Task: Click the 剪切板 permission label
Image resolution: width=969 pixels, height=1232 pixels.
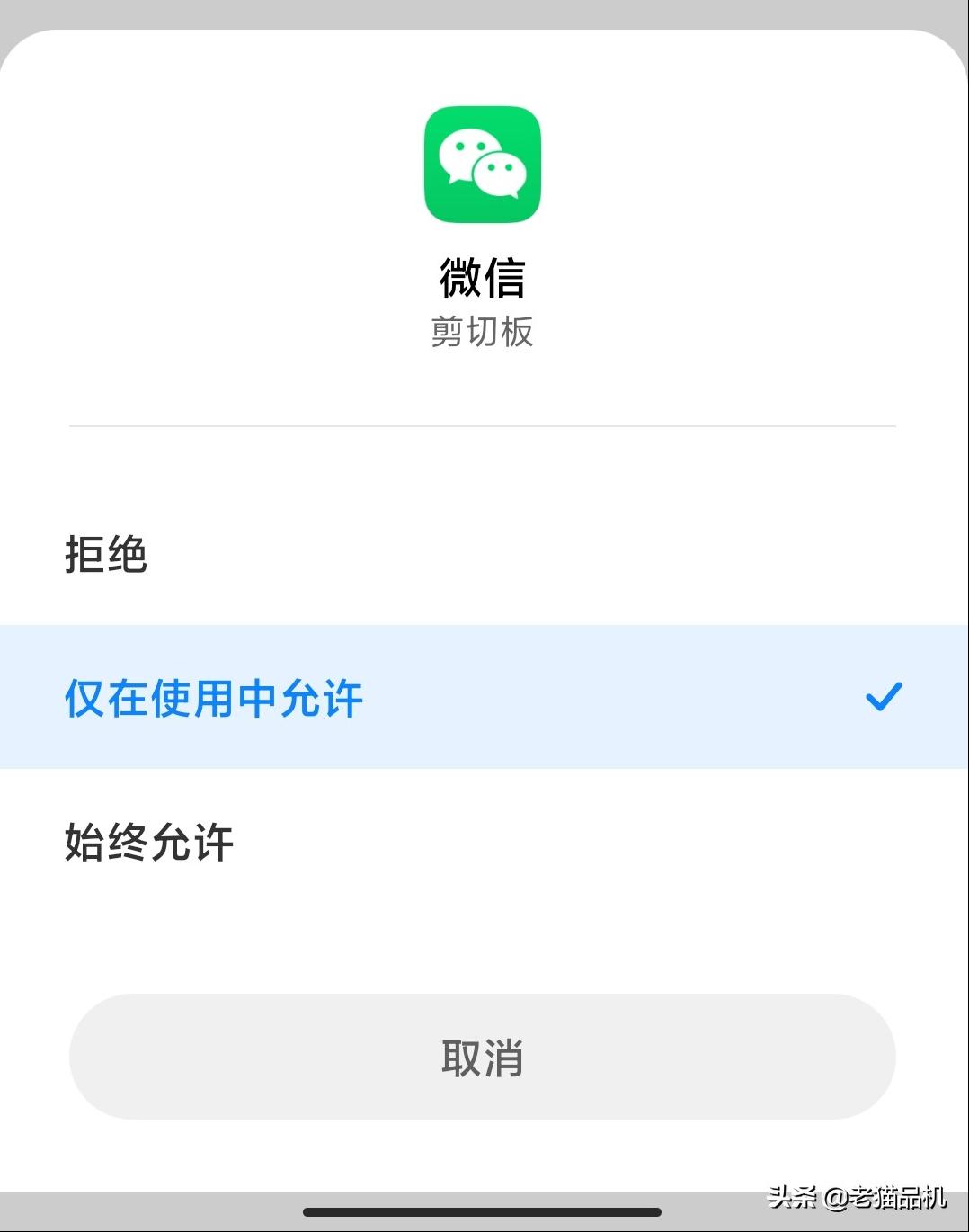Action: pyautogui.click(x=484, y=333)
